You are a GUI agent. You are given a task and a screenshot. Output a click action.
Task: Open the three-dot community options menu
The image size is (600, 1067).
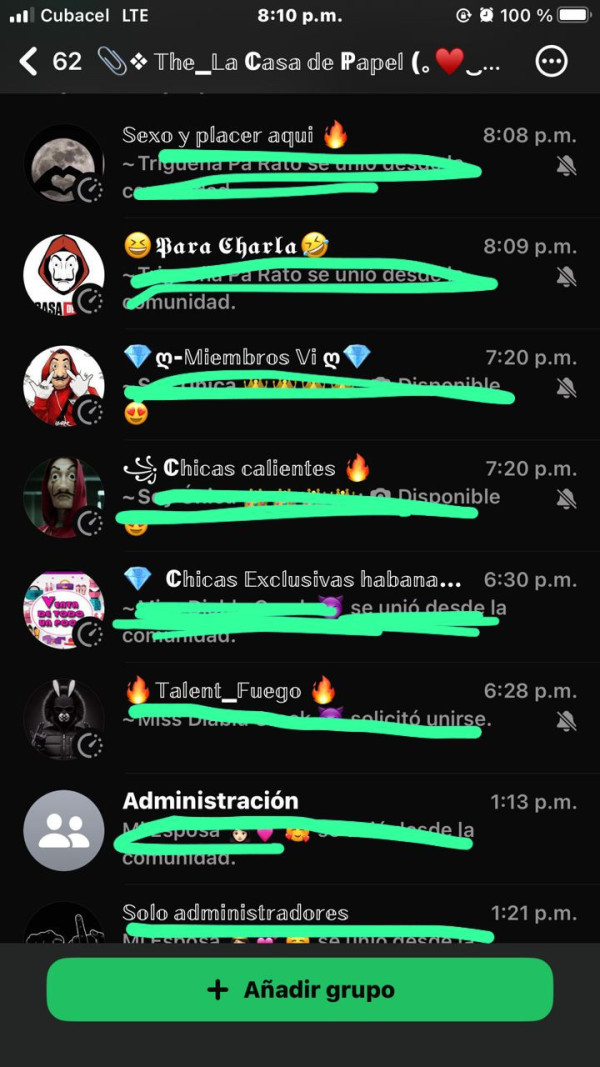pos(551,62)
